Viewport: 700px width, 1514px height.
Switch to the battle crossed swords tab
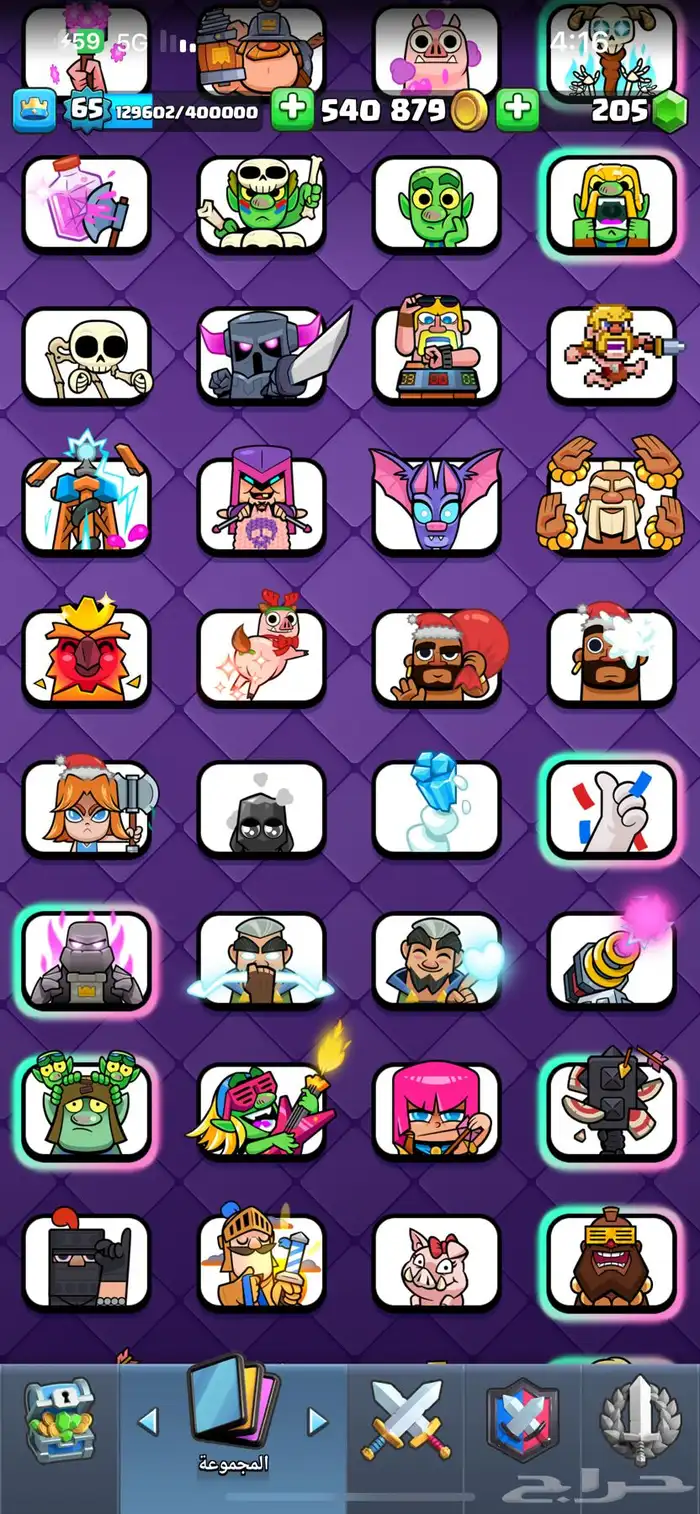click(406, 1418)
